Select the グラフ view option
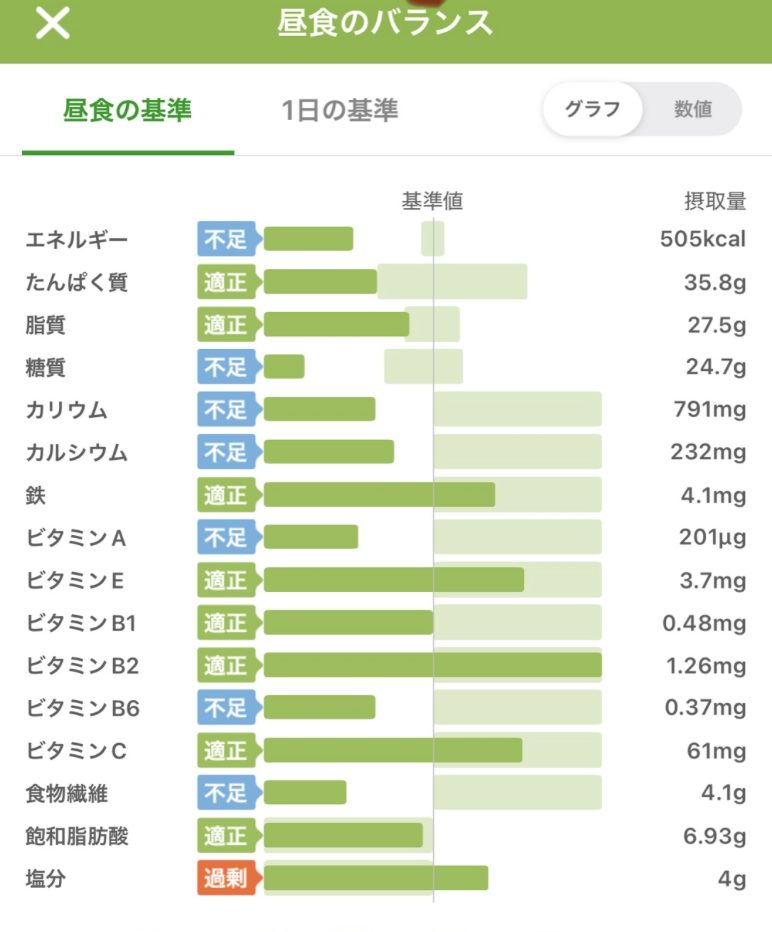 [x=592, y=110]
